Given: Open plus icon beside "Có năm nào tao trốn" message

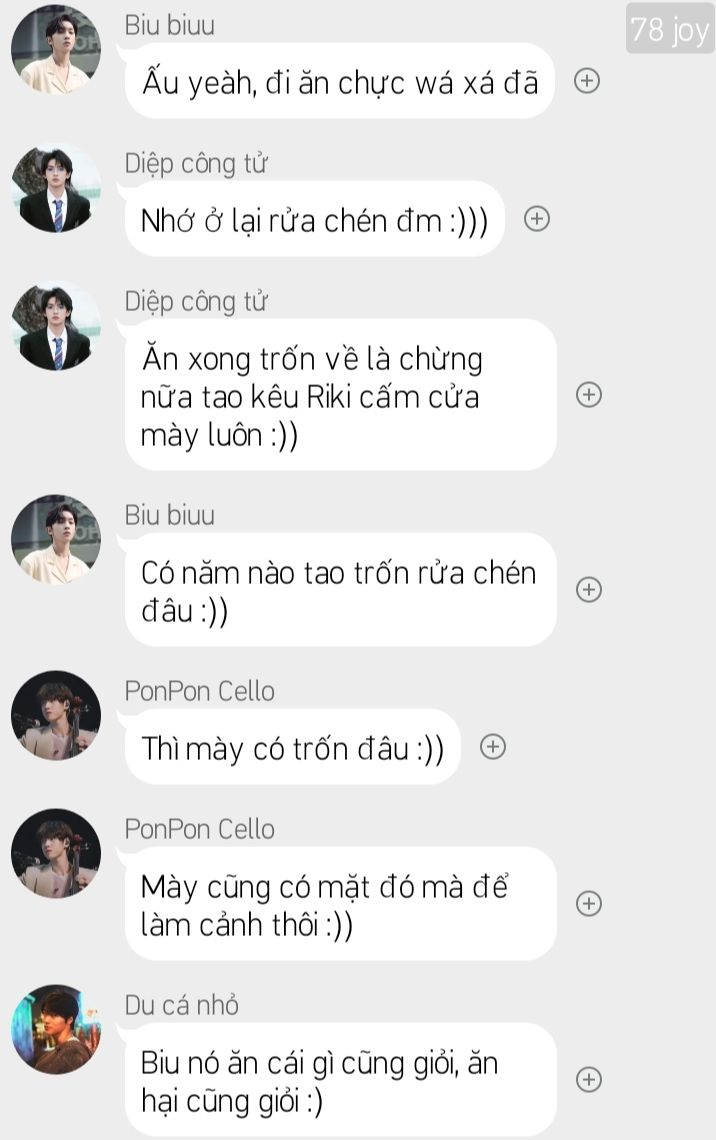Looking at the screenshot, I should pyautogui.click(x=588, y=590).
